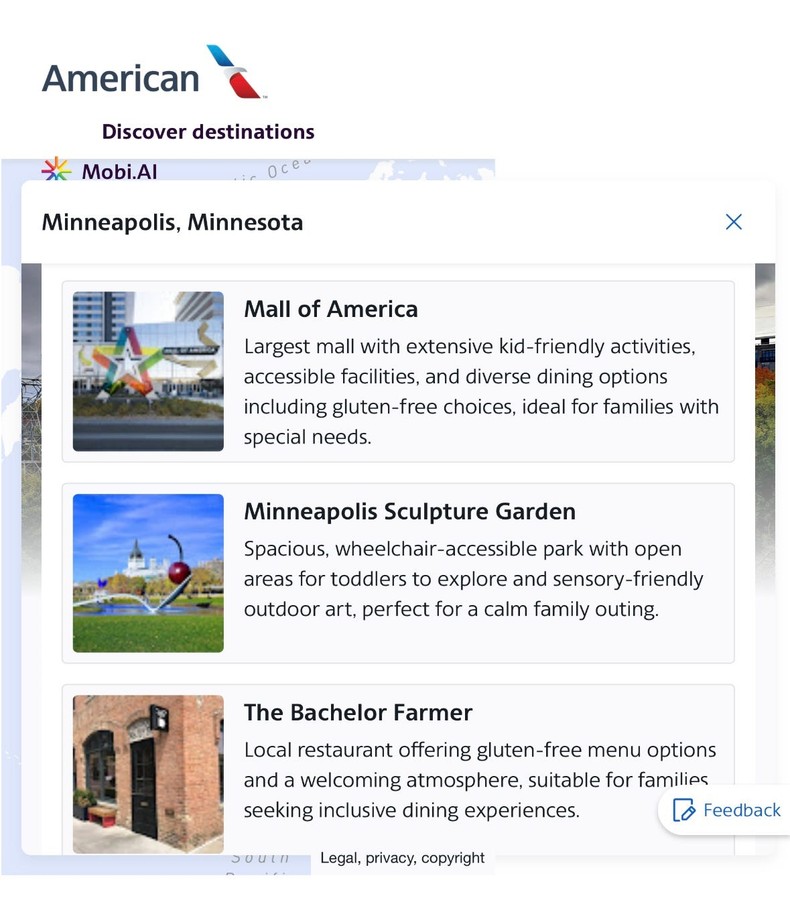Viewport: 790px width, 898px height.
Task: Click the Mall of America title
Action: pos(331,309)
